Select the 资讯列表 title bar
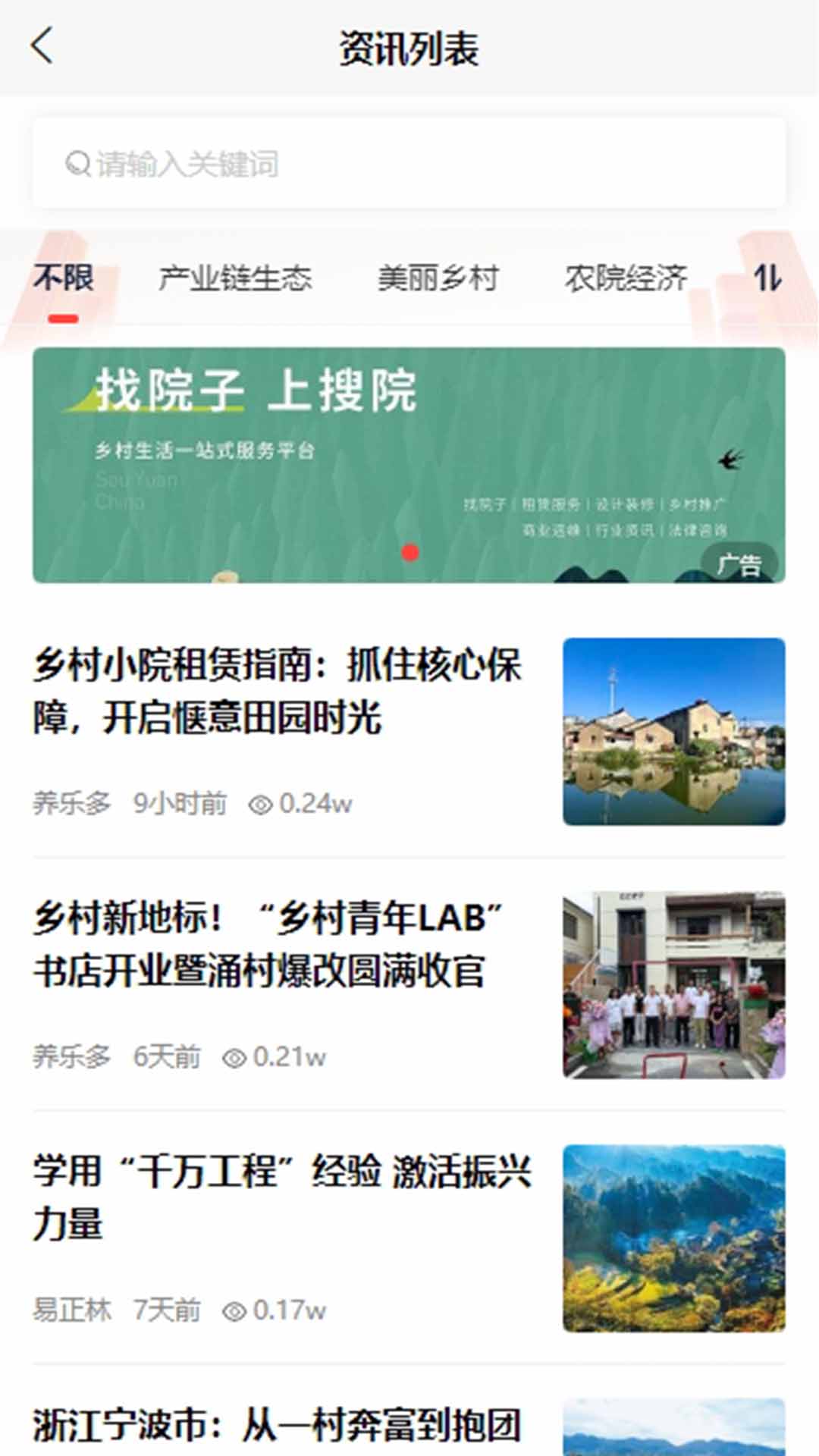This screenshot has width=819, height=1456. pos(409,47)
